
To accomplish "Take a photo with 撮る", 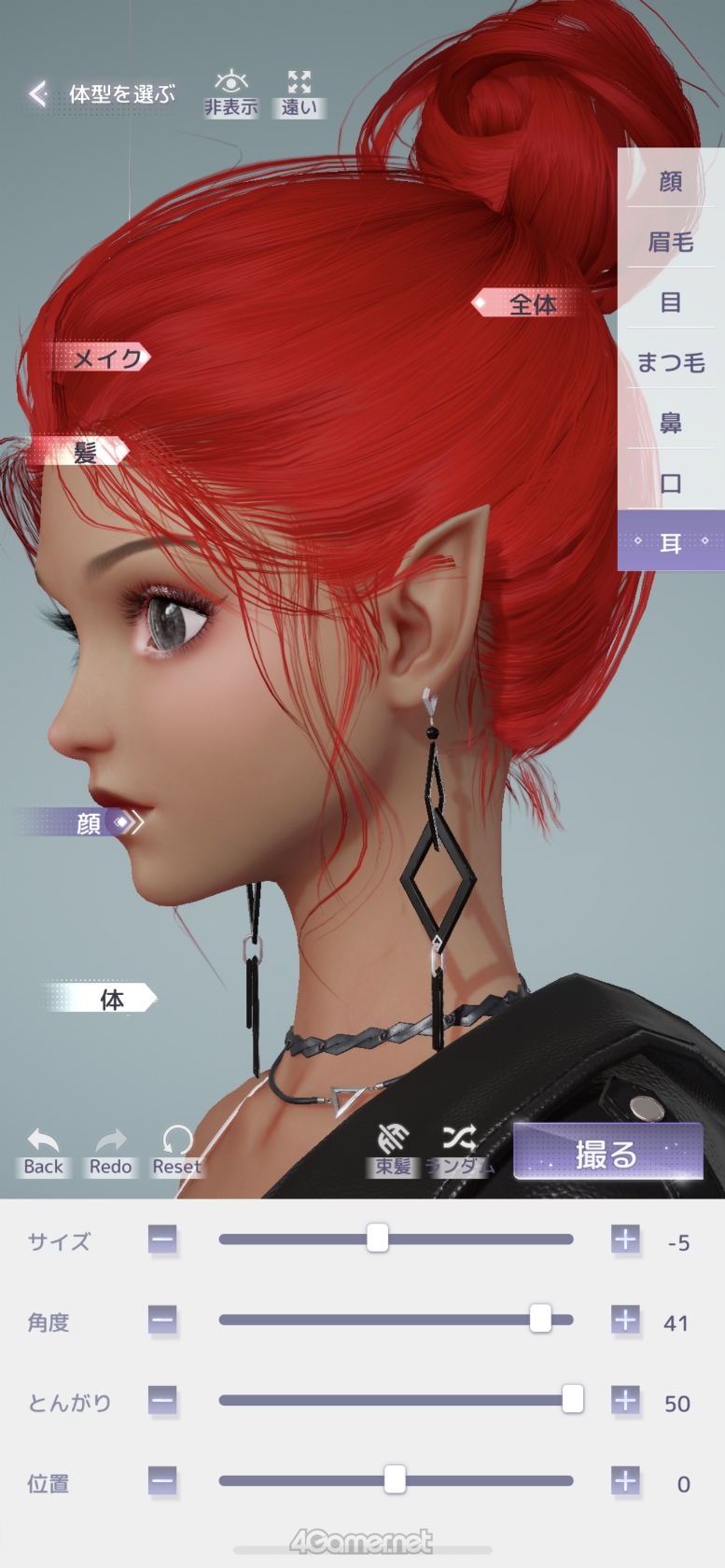I will (x=607, y=1154).
